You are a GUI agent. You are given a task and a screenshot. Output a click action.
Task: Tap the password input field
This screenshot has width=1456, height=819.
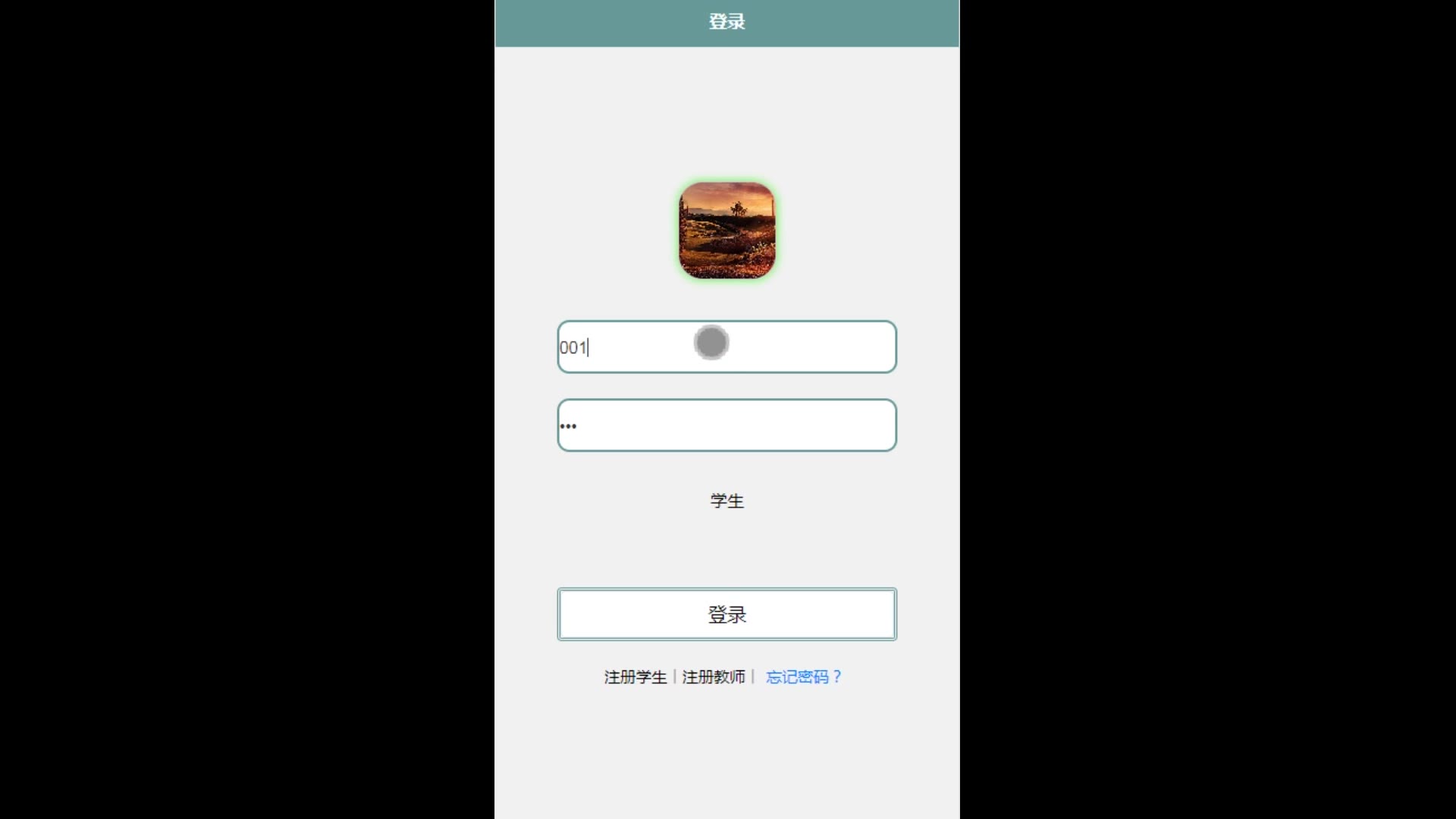click(726, 425)
